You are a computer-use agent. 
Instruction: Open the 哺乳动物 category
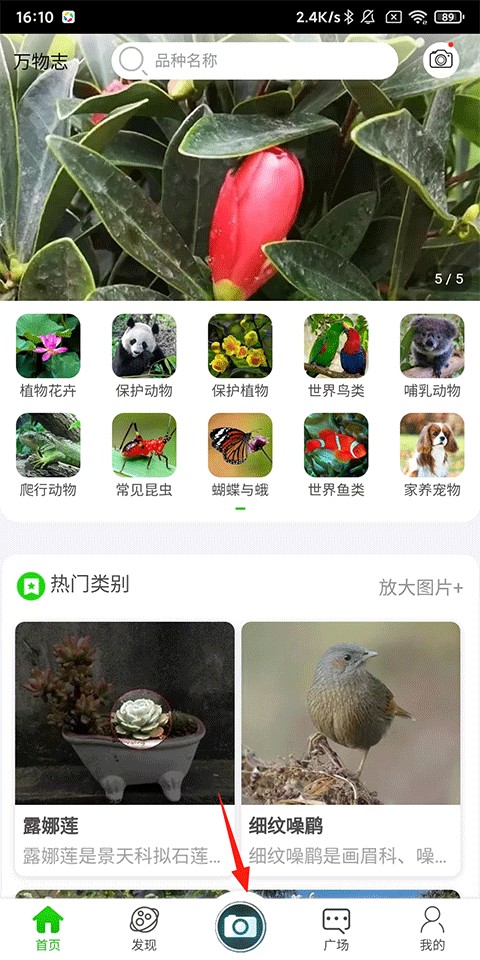tap(432, 356)
